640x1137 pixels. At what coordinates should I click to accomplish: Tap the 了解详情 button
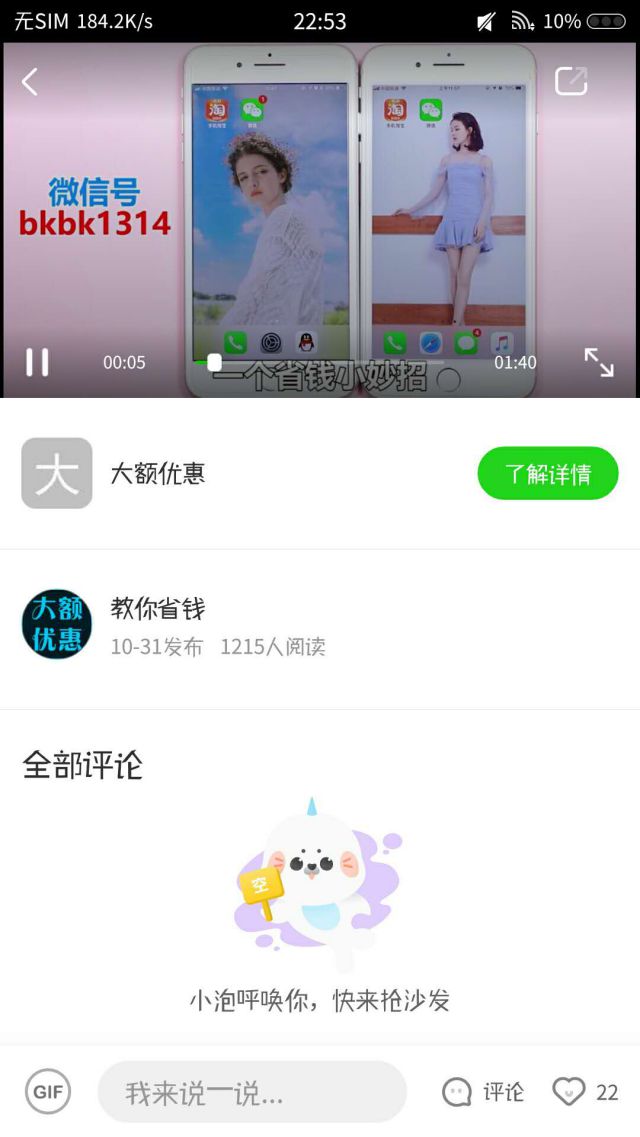tap(547, 473)
